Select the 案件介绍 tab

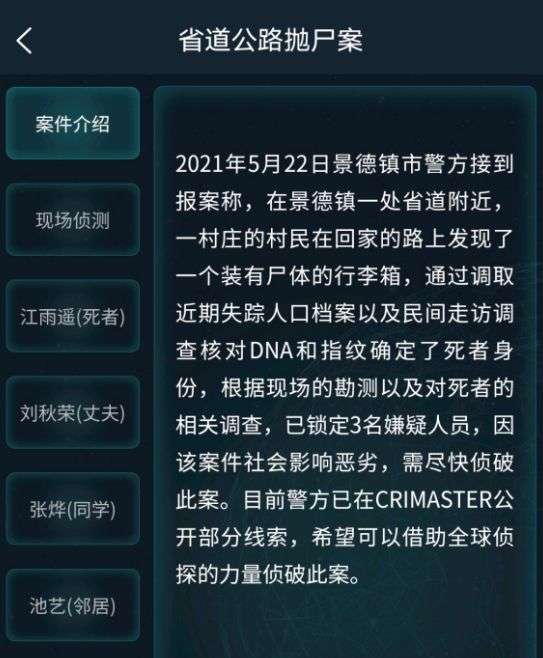[73, 124]
